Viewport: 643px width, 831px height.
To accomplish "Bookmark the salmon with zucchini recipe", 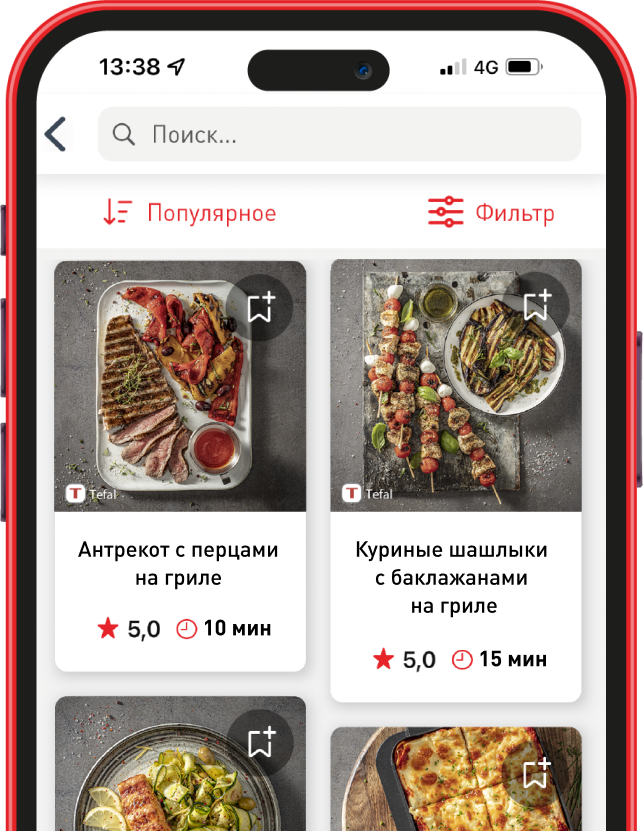I will point(260,742).
